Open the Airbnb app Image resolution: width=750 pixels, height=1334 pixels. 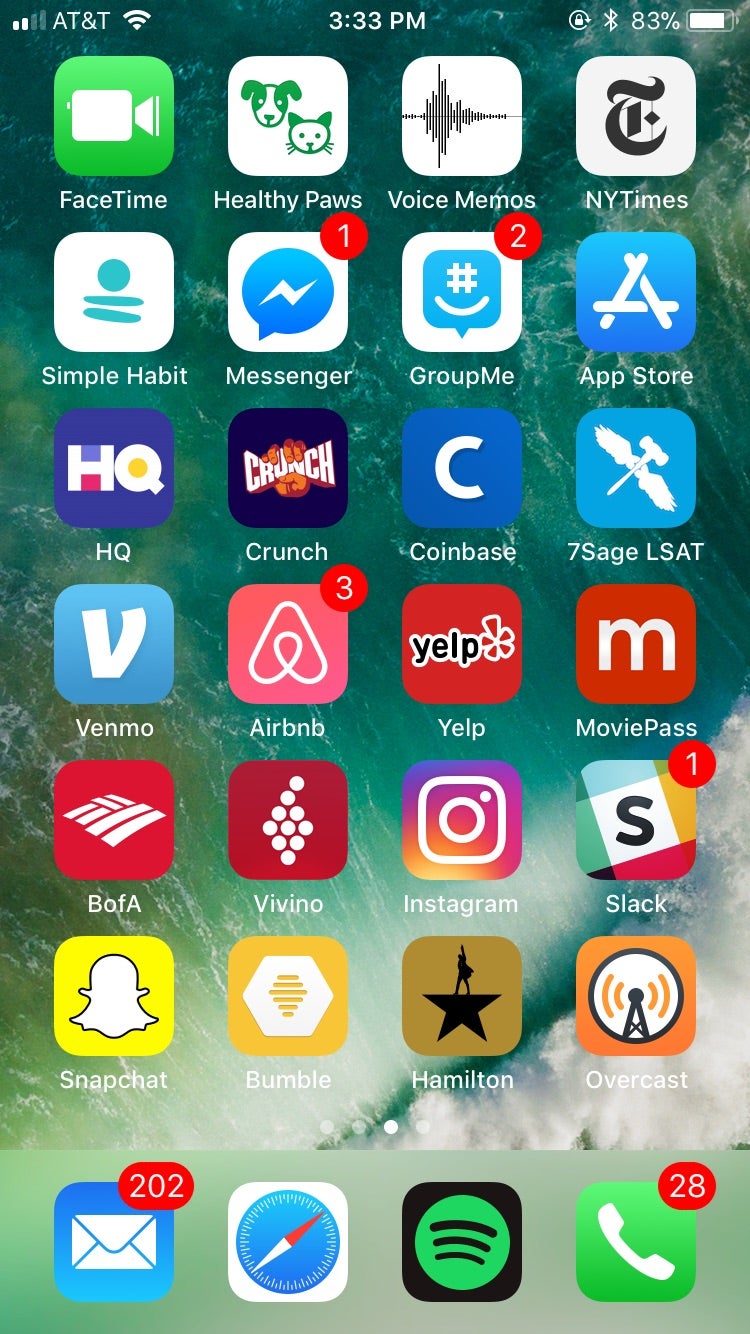[288, 644]
